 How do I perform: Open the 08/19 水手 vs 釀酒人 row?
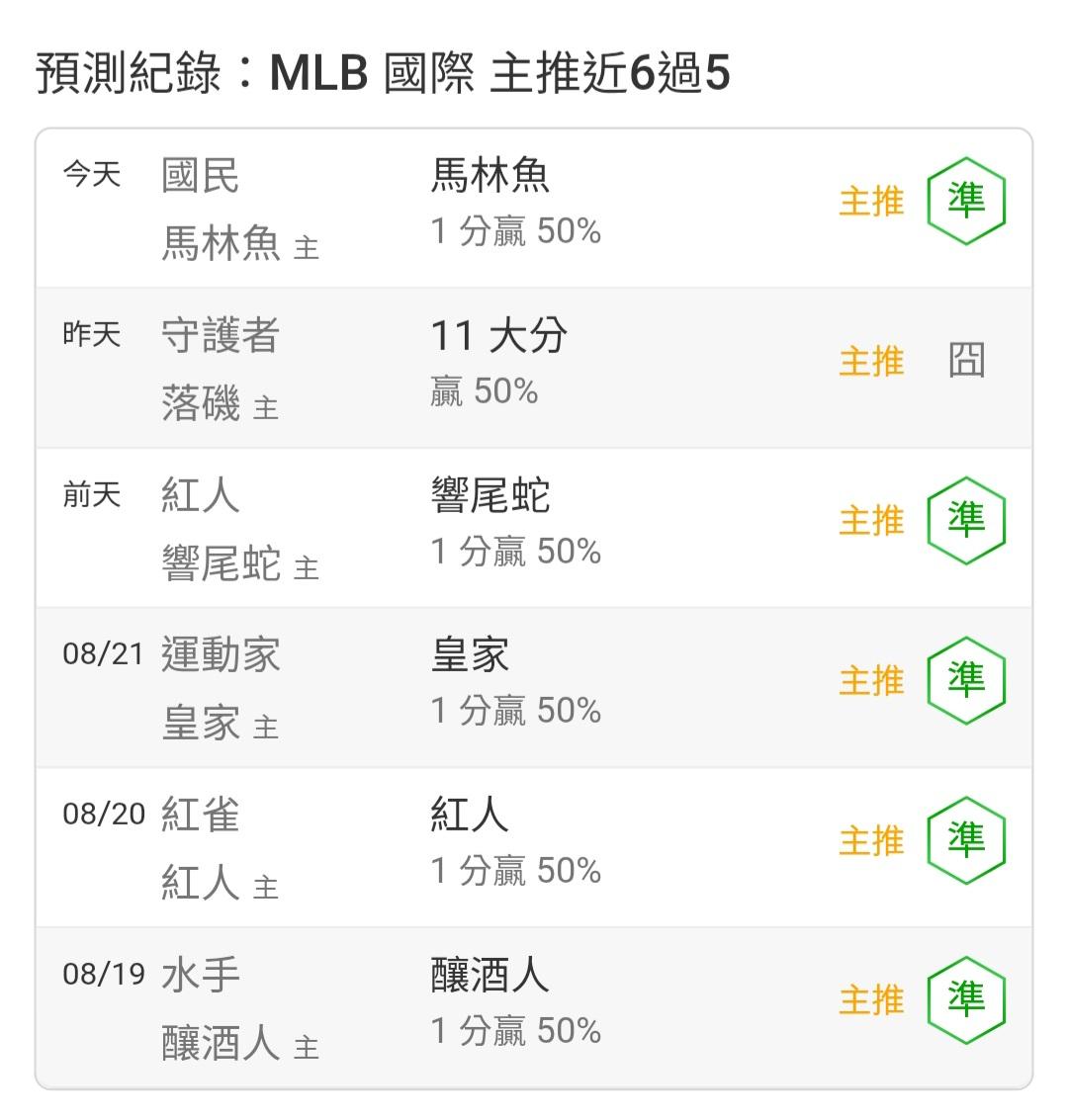(x=534, y=1008)
